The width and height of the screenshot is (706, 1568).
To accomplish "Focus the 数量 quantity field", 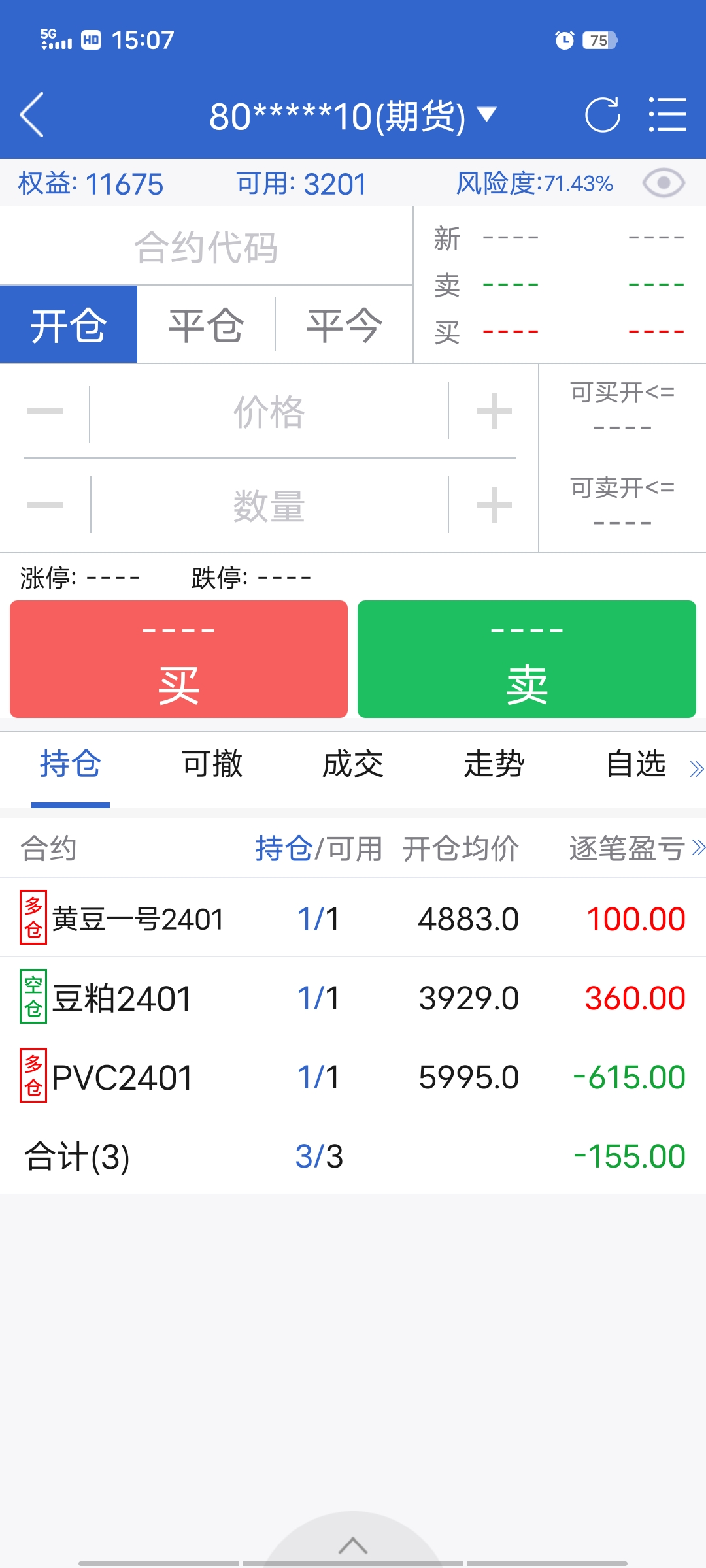I will click(269, 506).
